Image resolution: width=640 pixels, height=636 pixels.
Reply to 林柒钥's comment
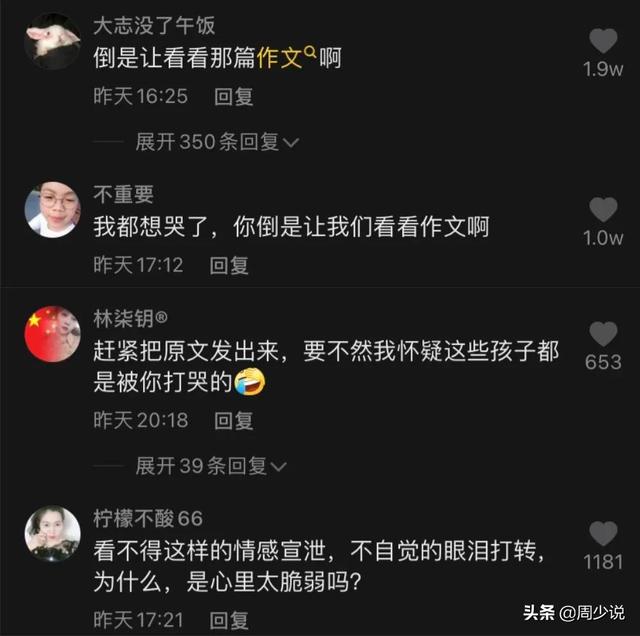233,420
